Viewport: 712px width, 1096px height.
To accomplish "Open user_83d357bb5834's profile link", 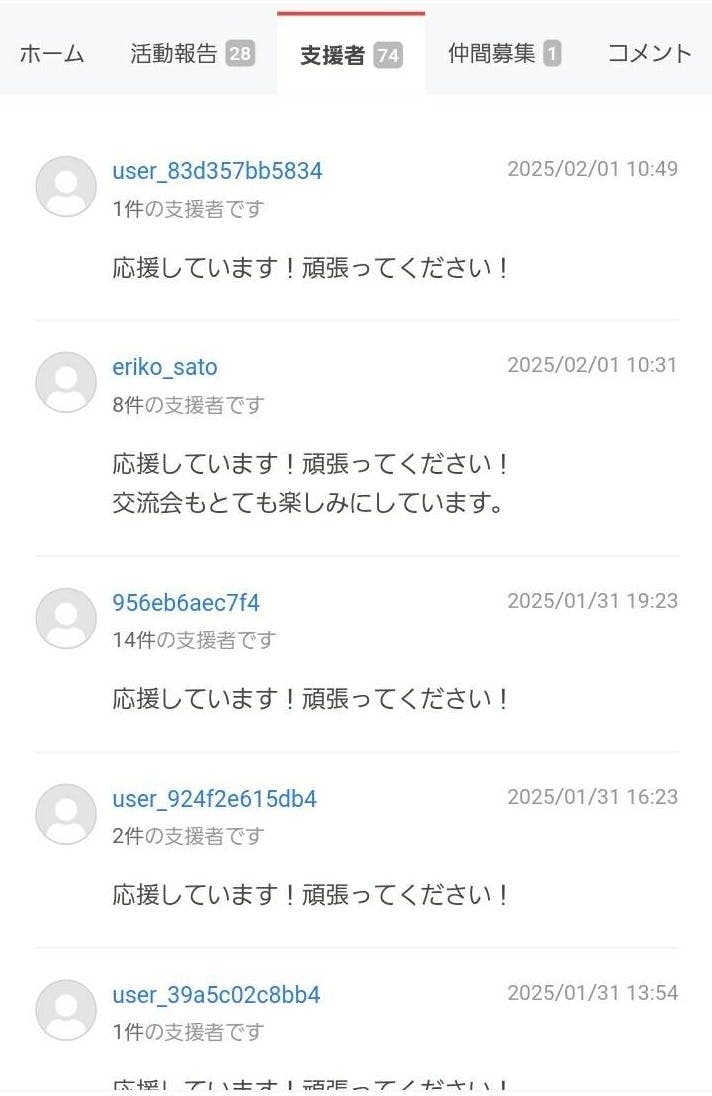I will point(217,171).
